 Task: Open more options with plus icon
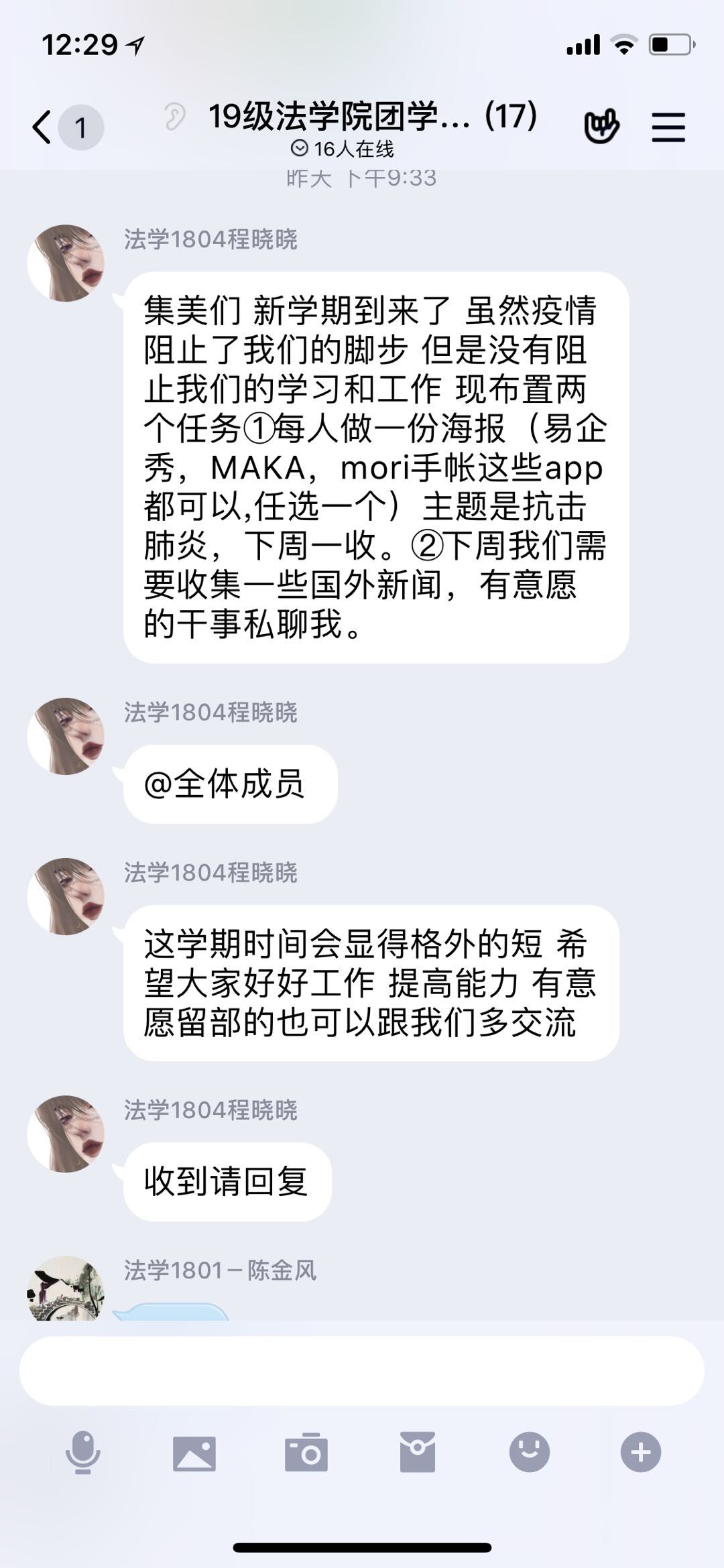(640, 1452)
